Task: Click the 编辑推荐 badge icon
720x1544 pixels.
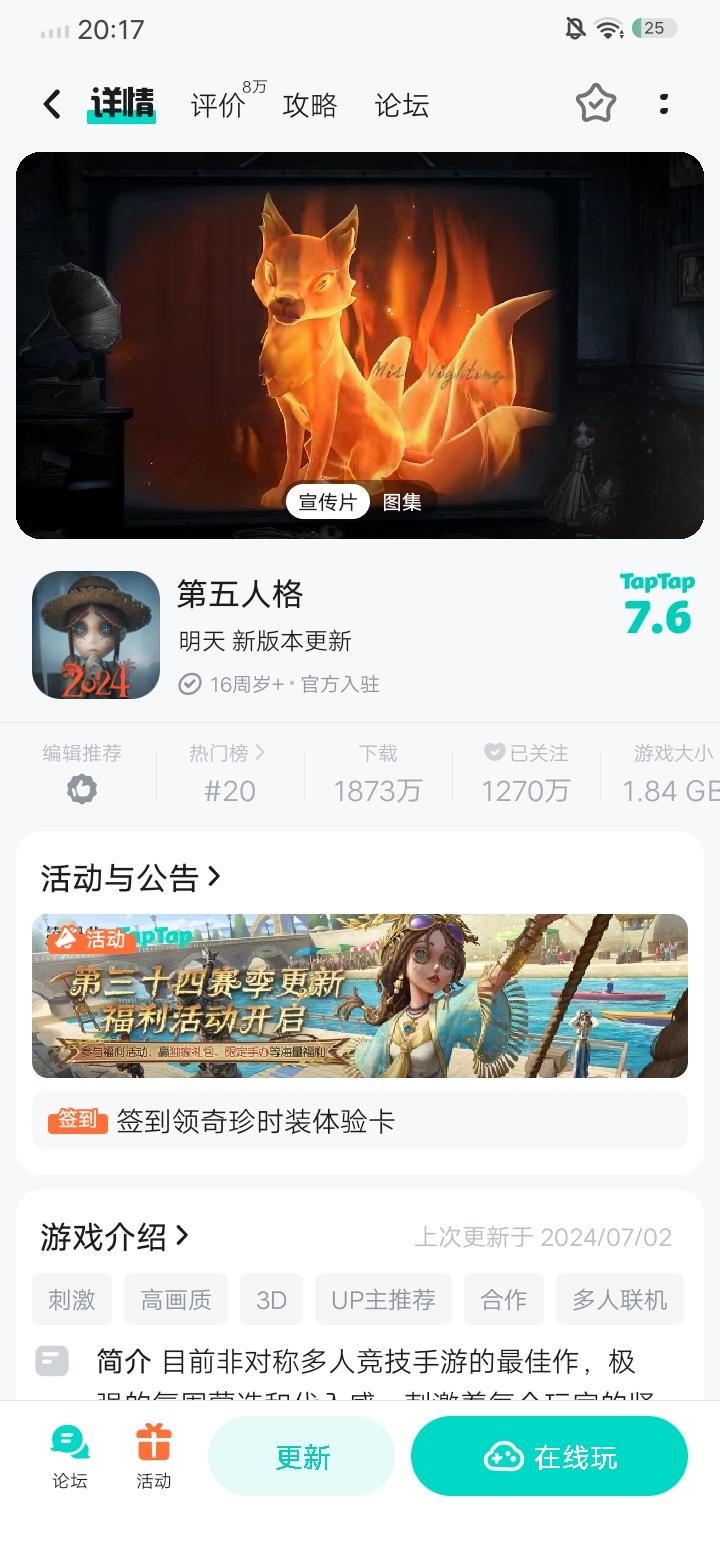Action: [x=80, y=789]
